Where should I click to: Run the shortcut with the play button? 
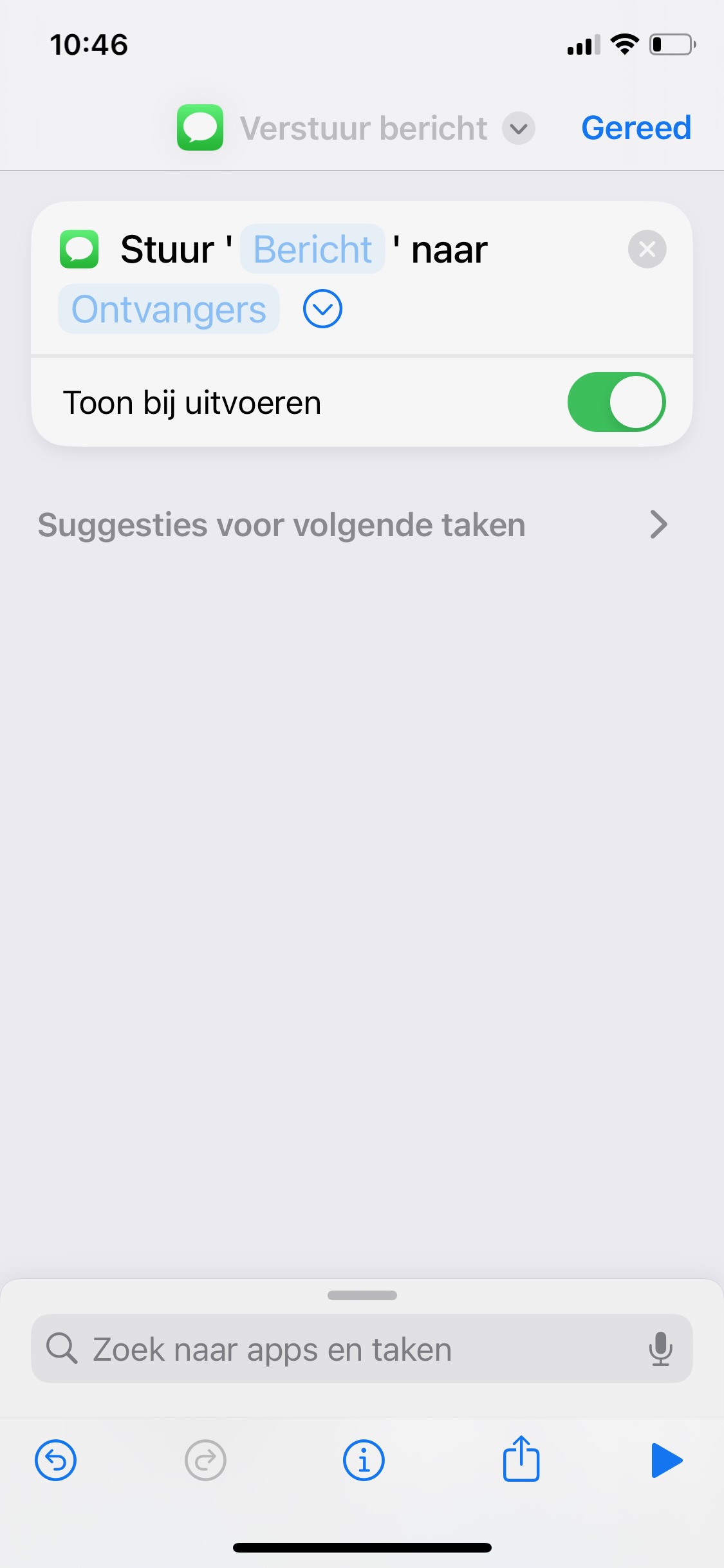(x=666, y=1460)
